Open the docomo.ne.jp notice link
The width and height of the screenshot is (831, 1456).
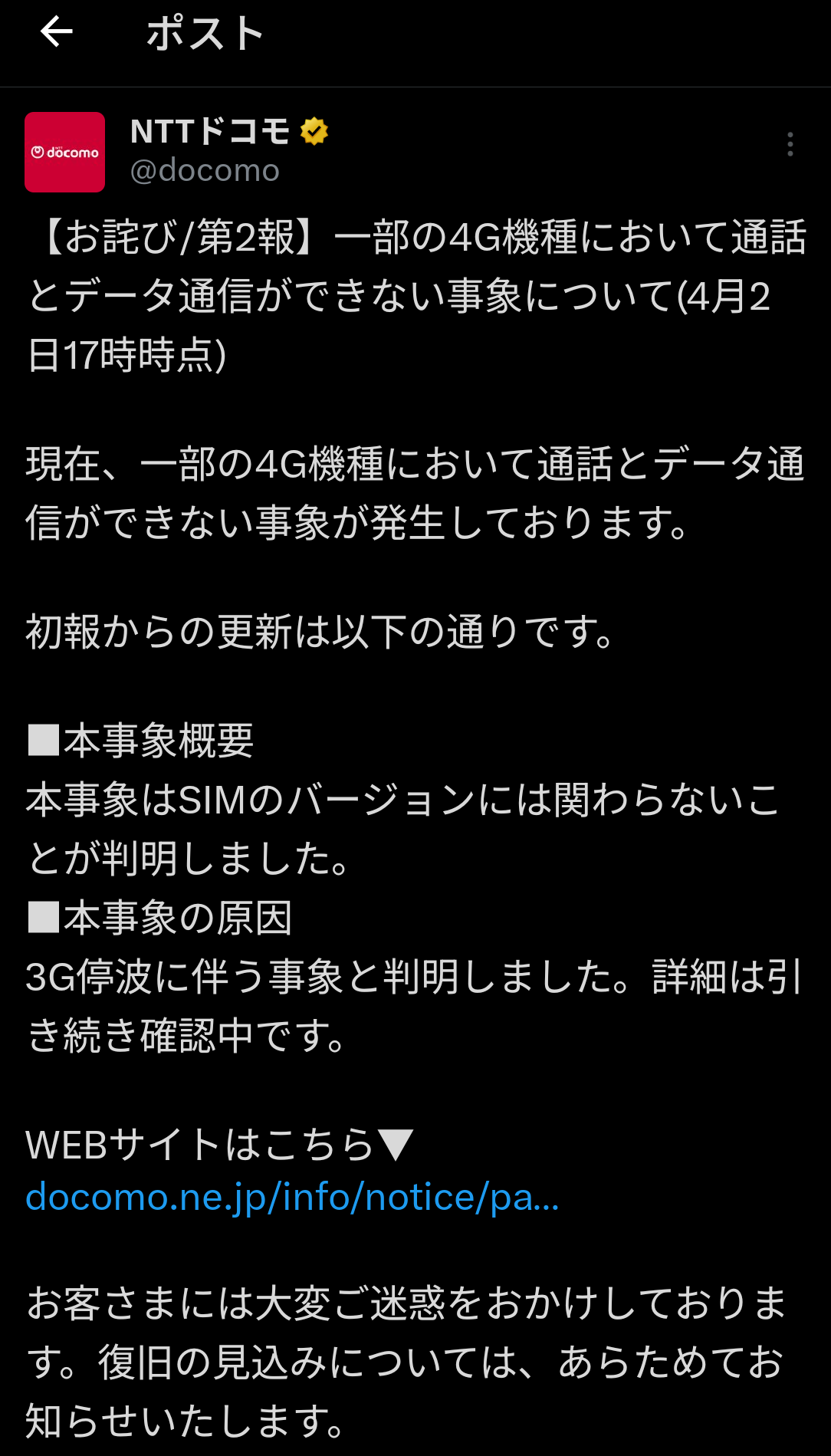292,1197
